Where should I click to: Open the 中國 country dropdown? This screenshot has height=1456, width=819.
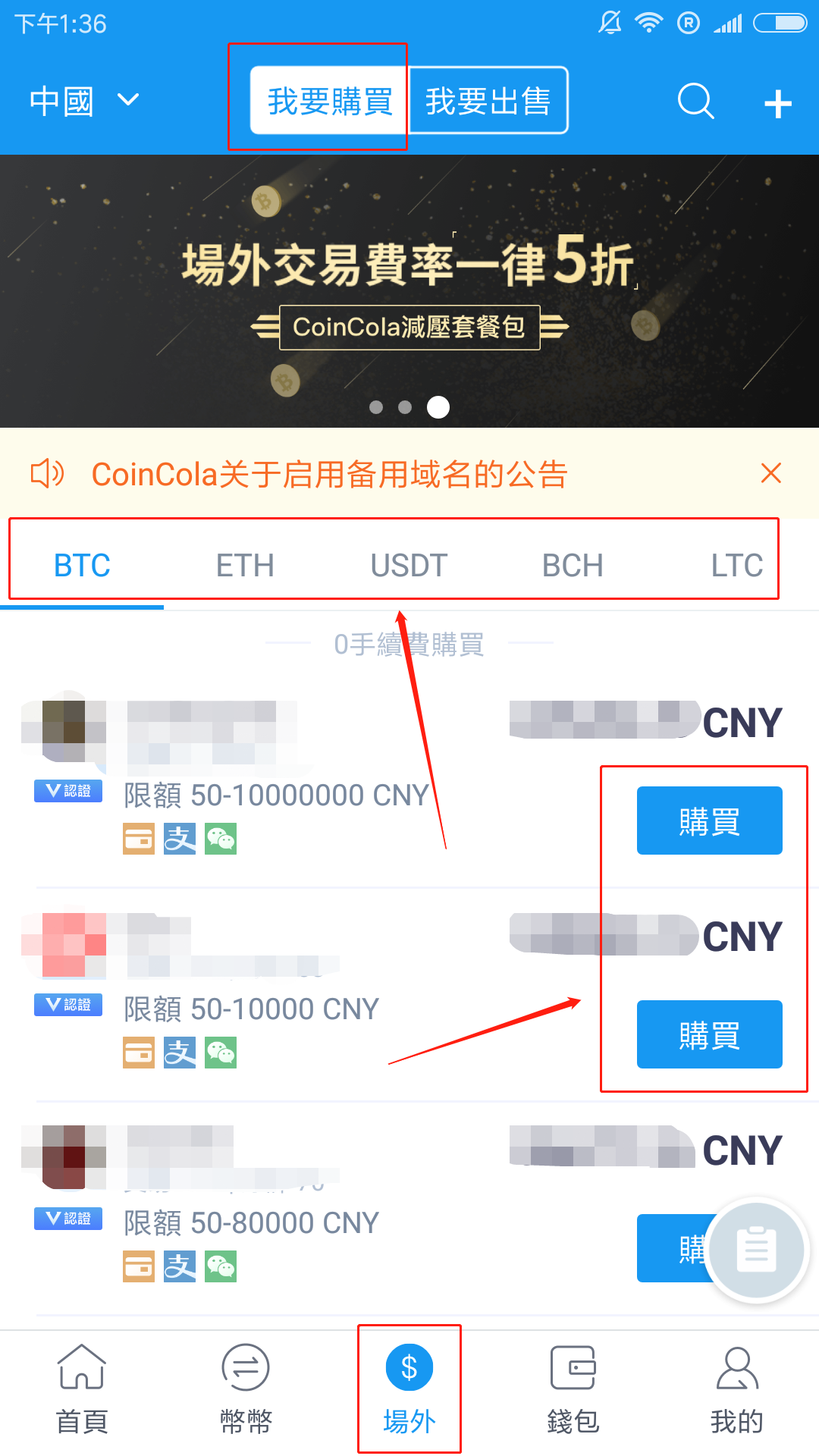83,101
